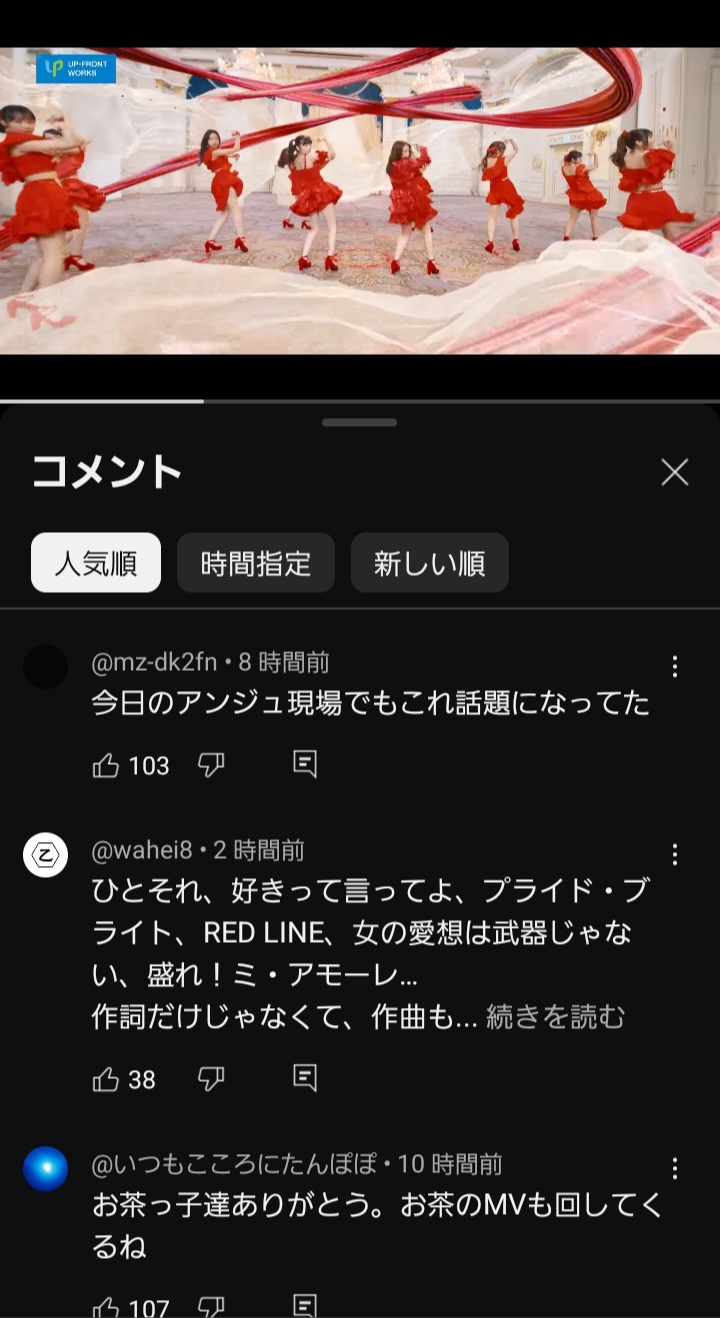Screen dimensions: 720x1318
Task: Reply to the comment by @mz-dk2fn
Action: pos(305,765)
